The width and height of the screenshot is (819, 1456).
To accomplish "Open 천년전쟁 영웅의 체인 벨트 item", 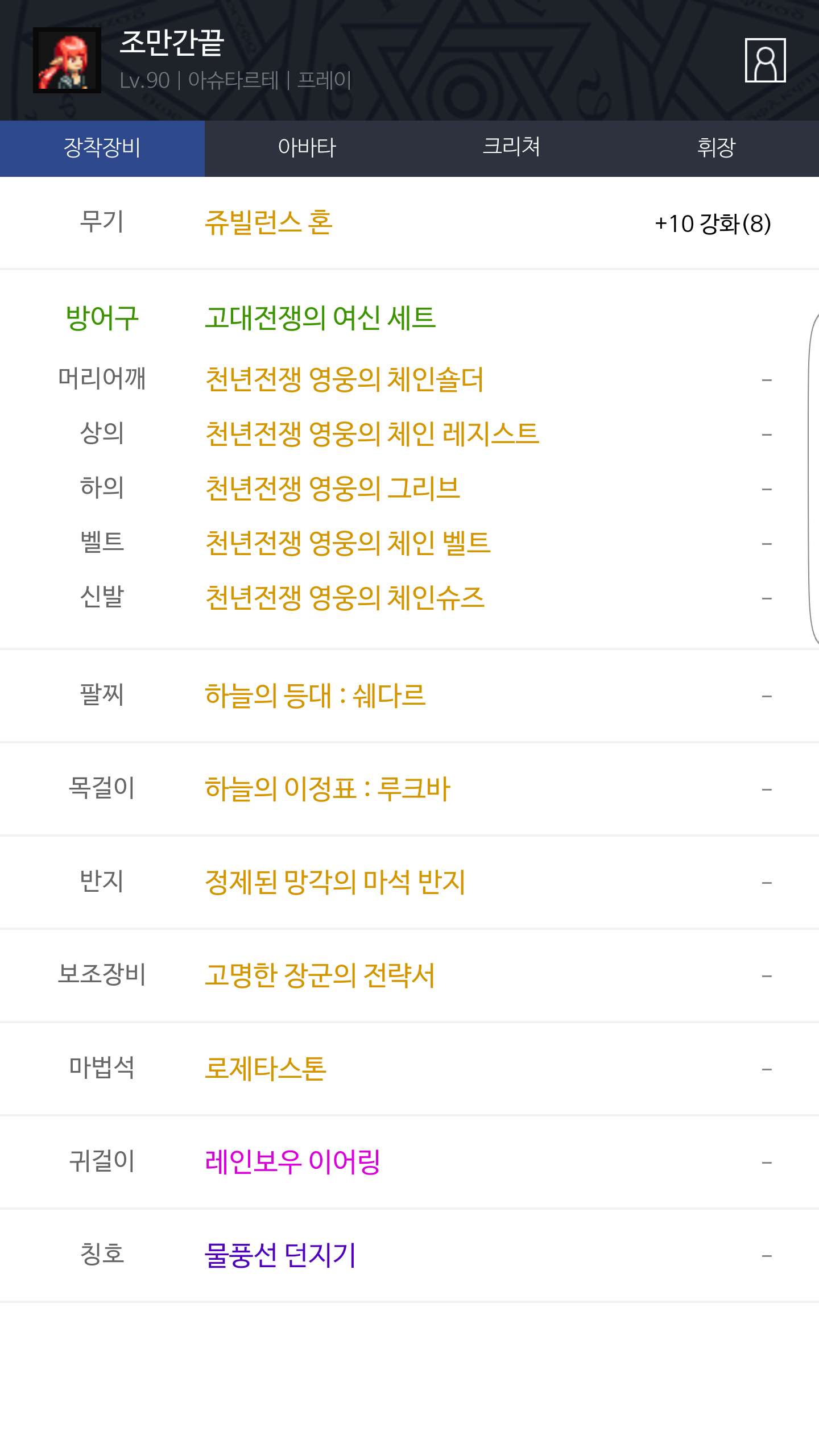I will point(348,543).
